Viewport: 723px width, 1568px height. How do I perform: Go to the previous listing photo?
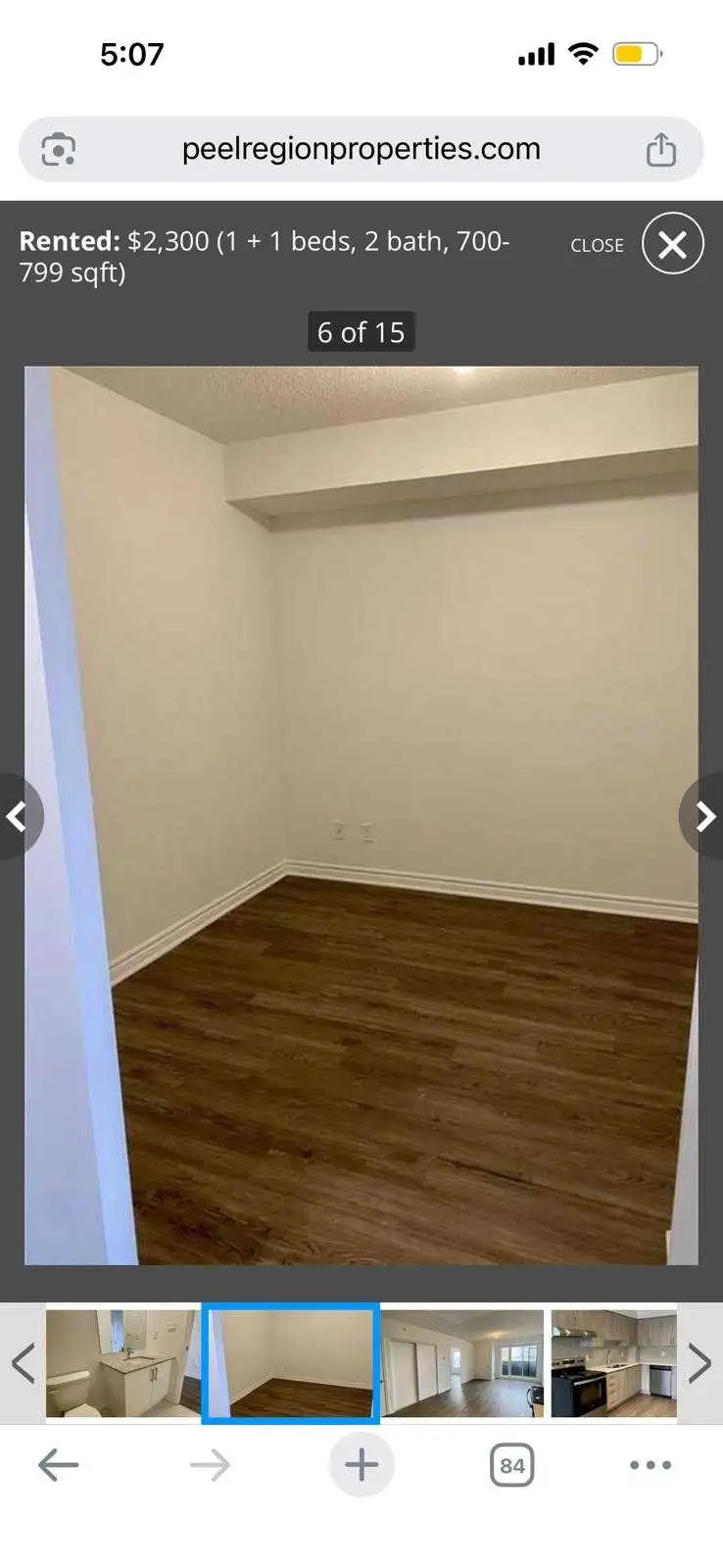pos(18,816)
